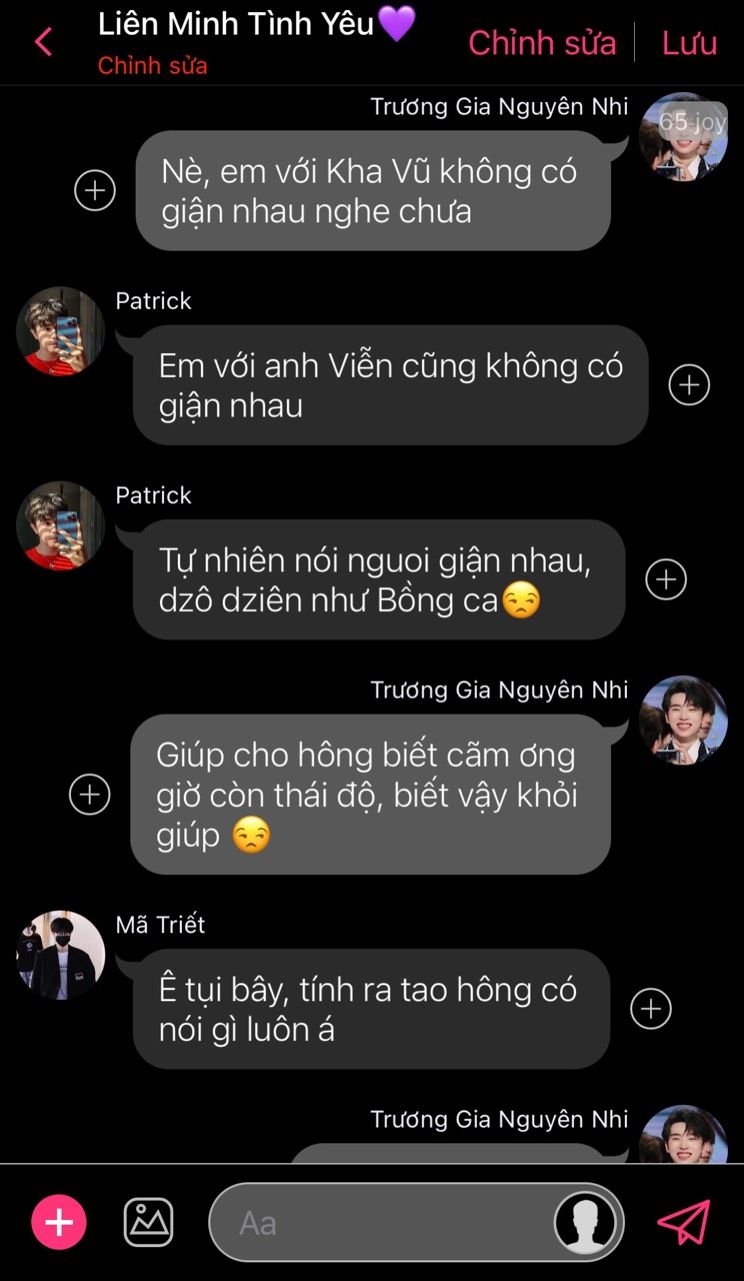This screenshot has width=744, height=1281.
Task: Tap Patrick's avatar next to "Em với anh Viễn"
Action: [x=60, y=331]
